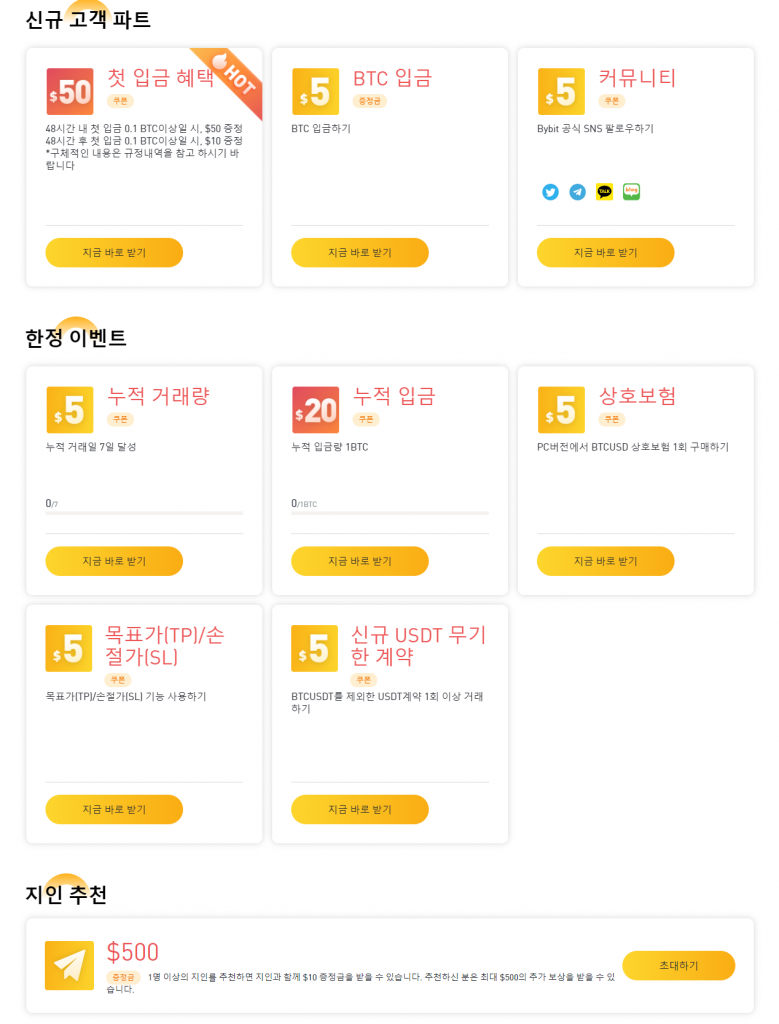Tap 초대하기 to invite a friend
This screenshot has width=779, height=1024.
point(678,965)
